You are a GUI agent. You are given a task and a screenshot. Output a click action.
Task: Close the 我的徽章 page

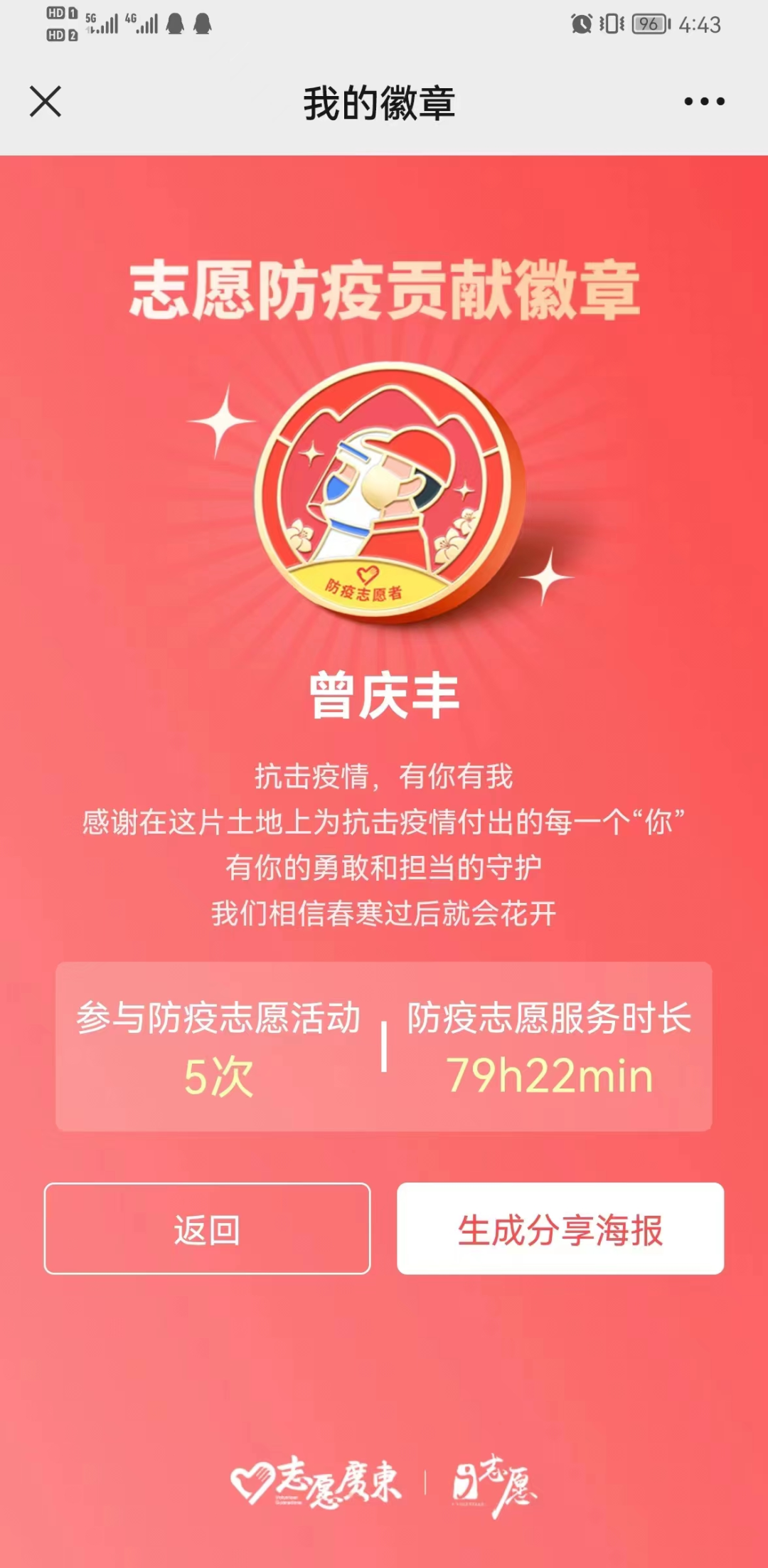pos(46,102)
